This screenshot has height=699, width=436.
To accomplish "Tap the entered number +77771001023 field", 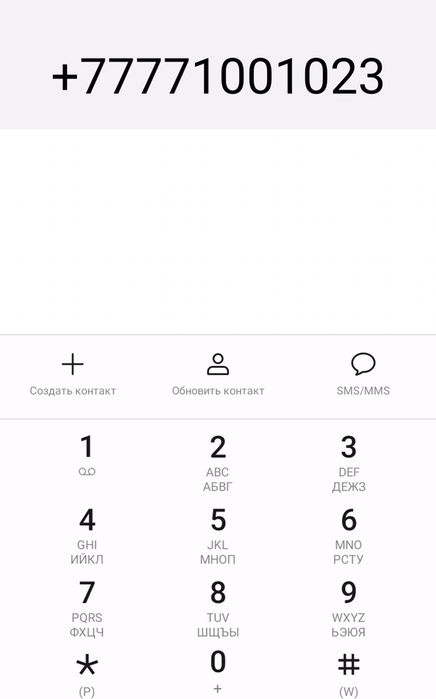I will click(x=218, y=76).
